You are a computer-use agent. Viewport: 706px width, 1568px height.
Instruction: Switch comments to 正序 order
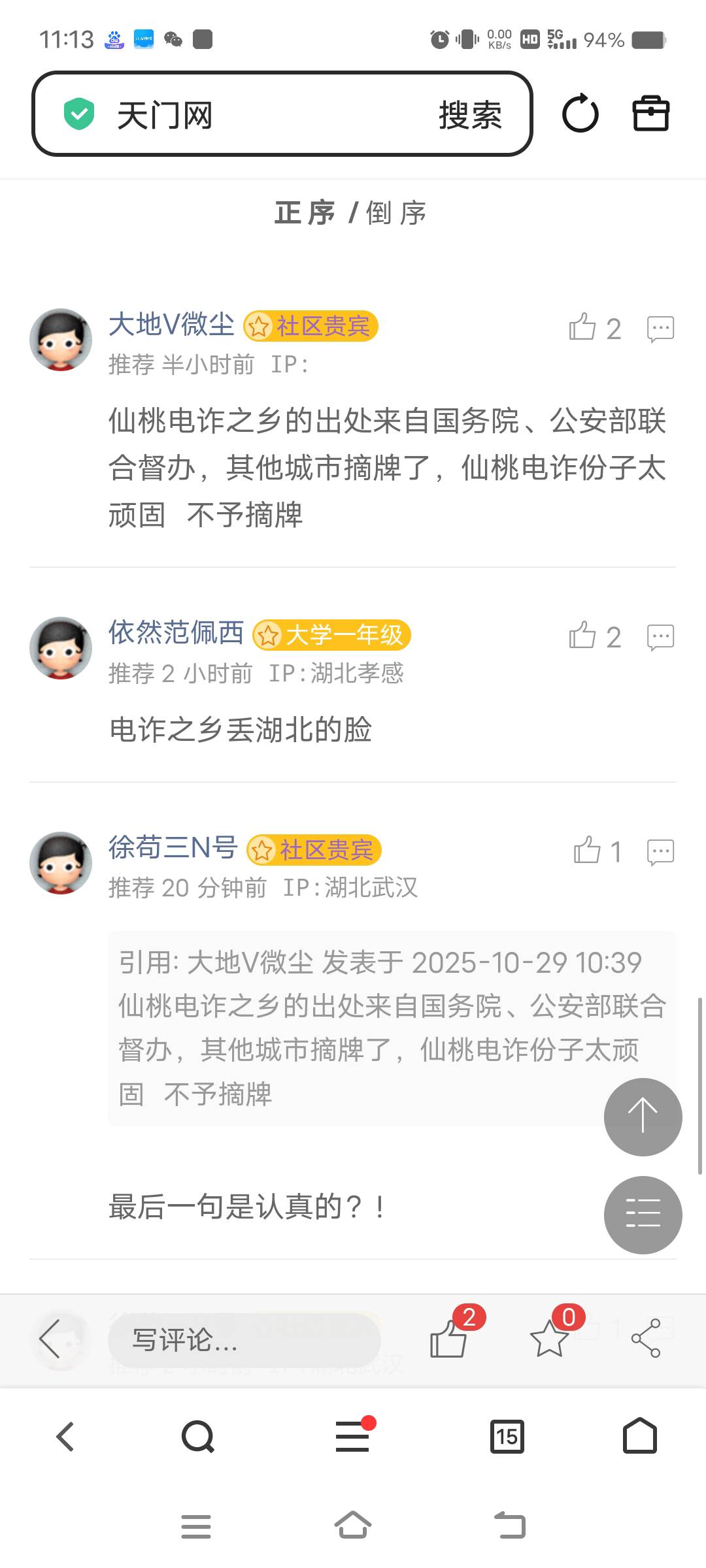(305, 213)
